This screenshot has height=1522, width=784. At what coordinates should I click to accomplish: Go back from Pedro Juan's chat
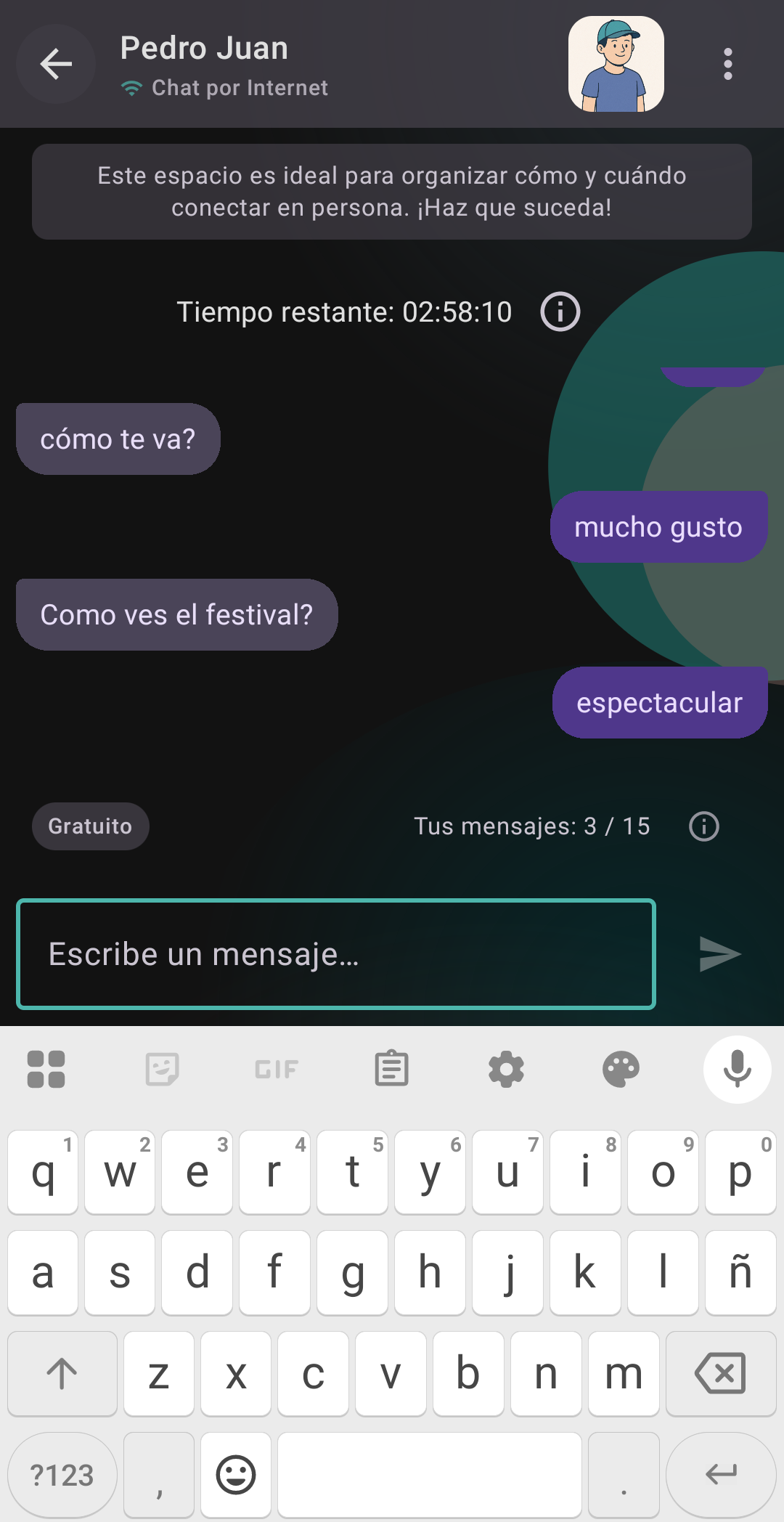click(x=56, y=64)
